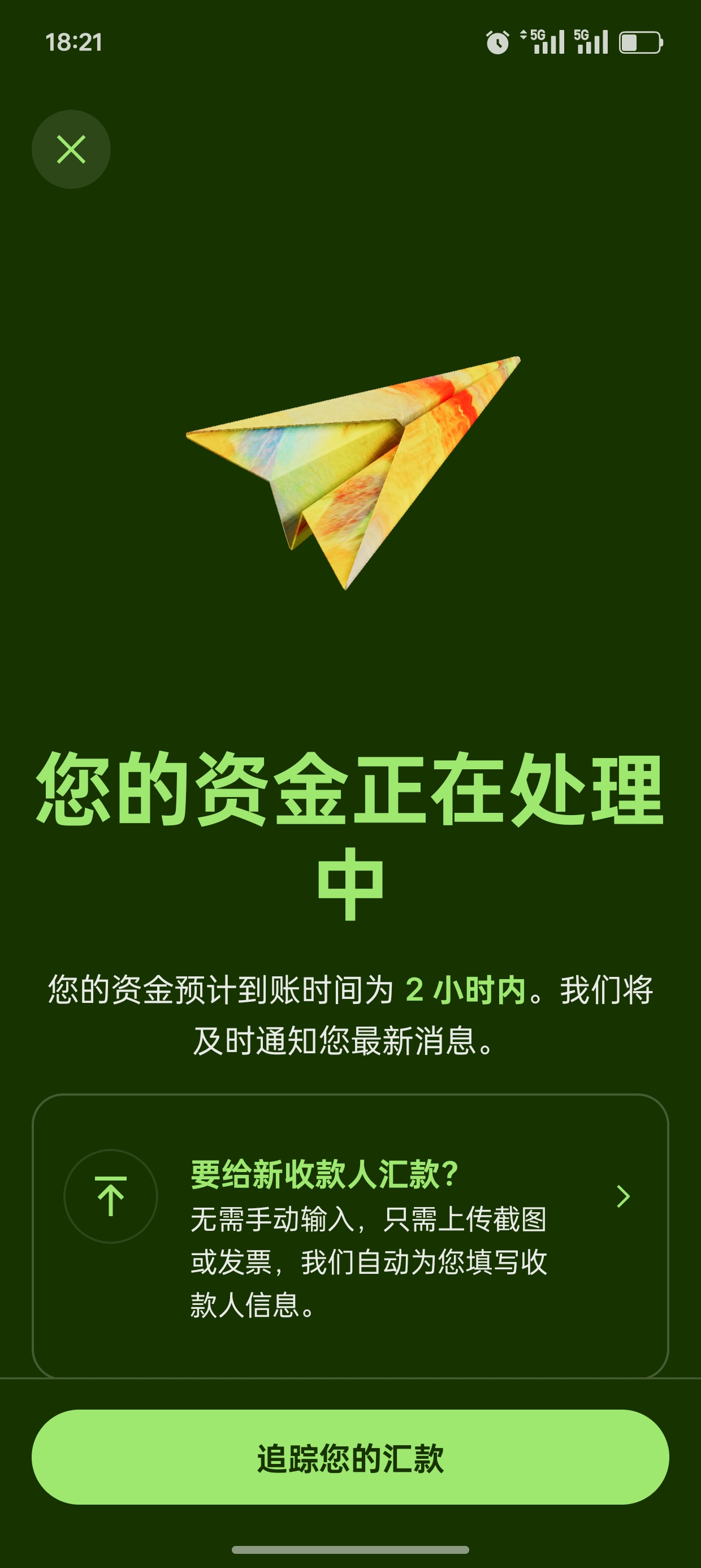Tap the alarm clock icon in status bar
Image resolution: width=701 pixels, height=1568 pixels.
click(497, 42)
